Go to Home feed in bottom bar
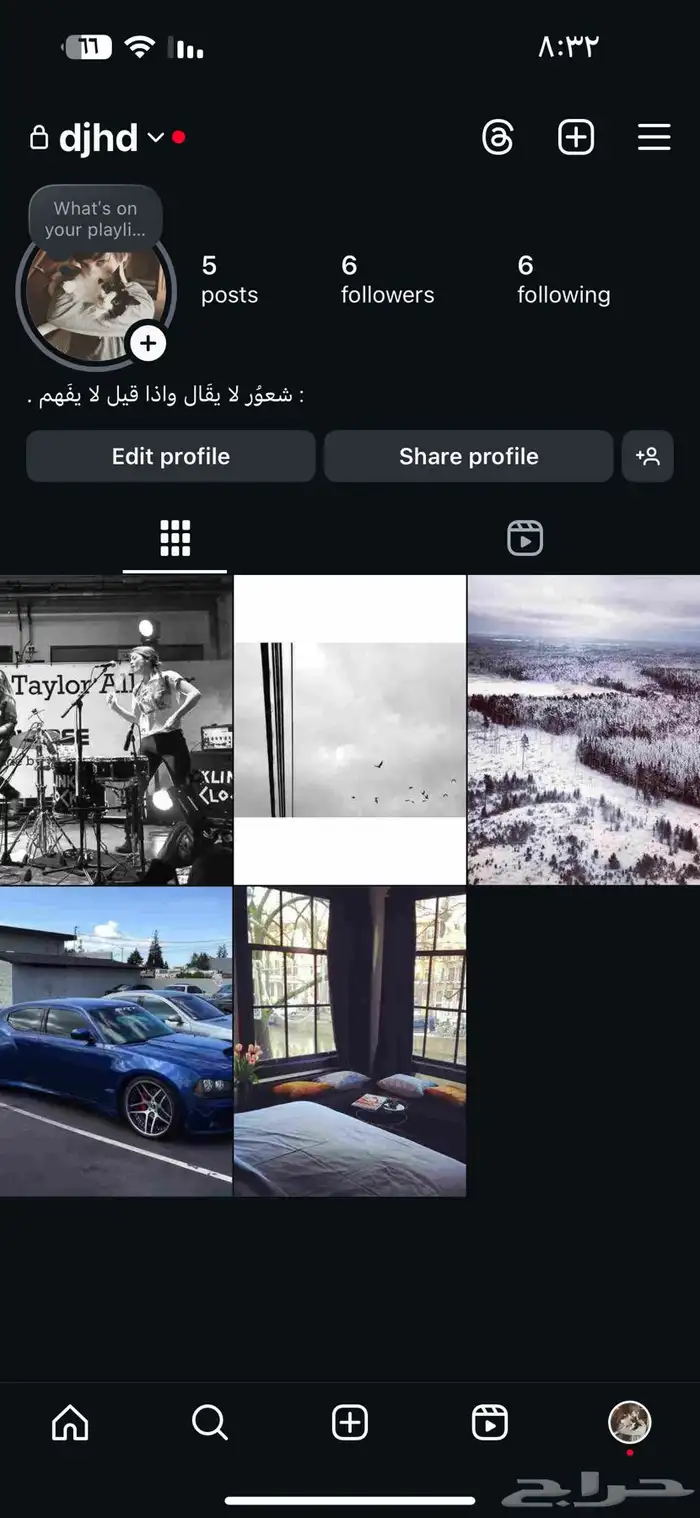Viewport: 700px width, 1518px height. [x=70, y=1422]
